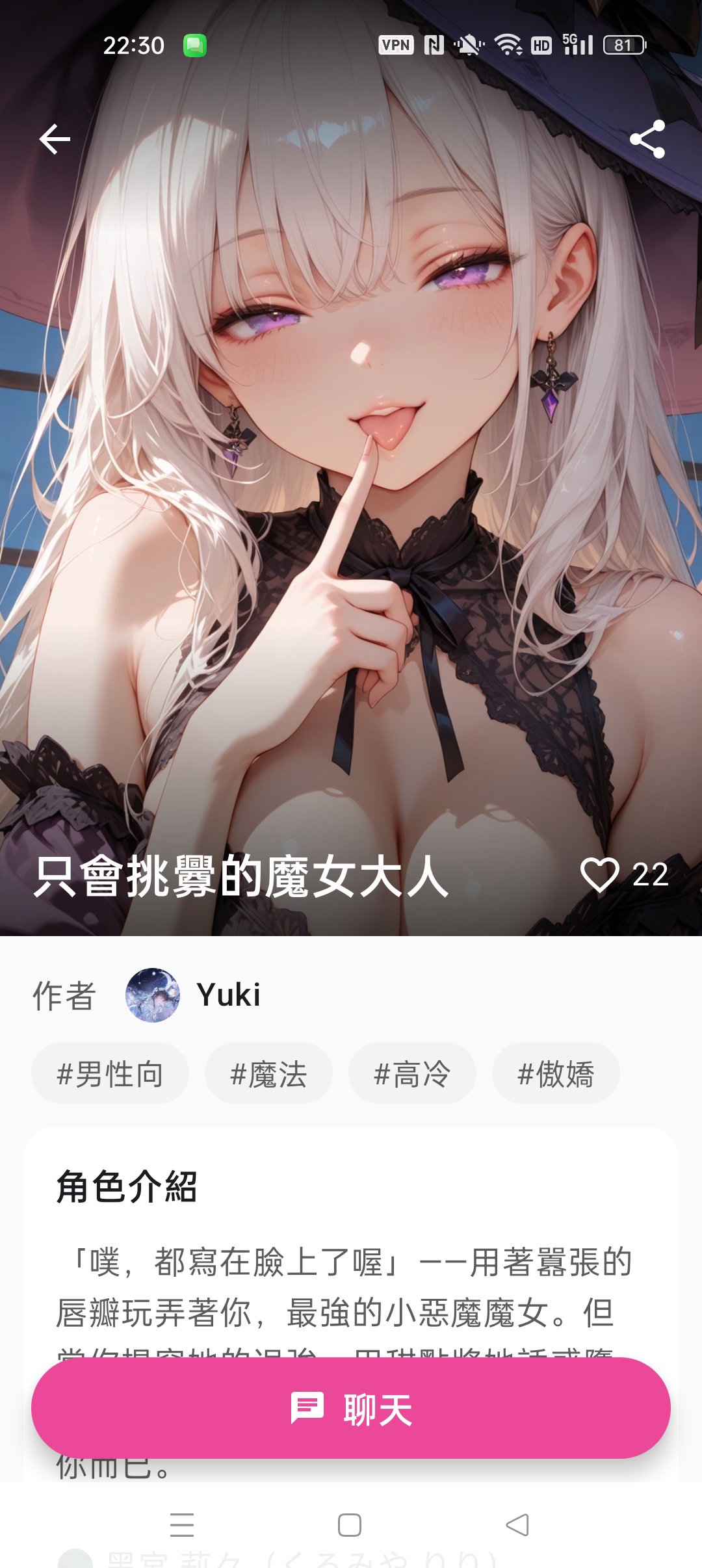Go to the home screen via system home button
Viewport: 702px width, 1568px height.
pos(350,1525)
